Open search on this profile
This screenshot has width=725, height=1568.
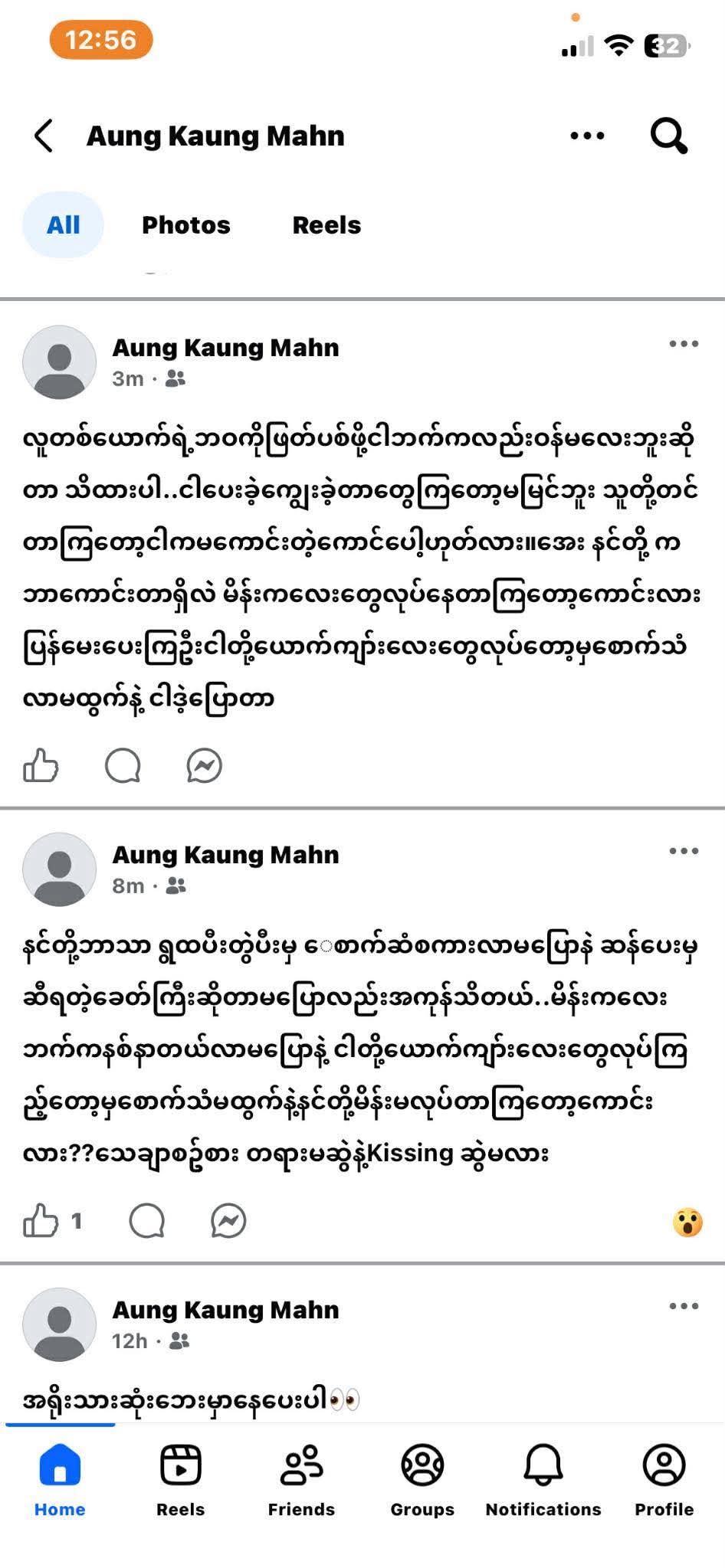[668, 136]
